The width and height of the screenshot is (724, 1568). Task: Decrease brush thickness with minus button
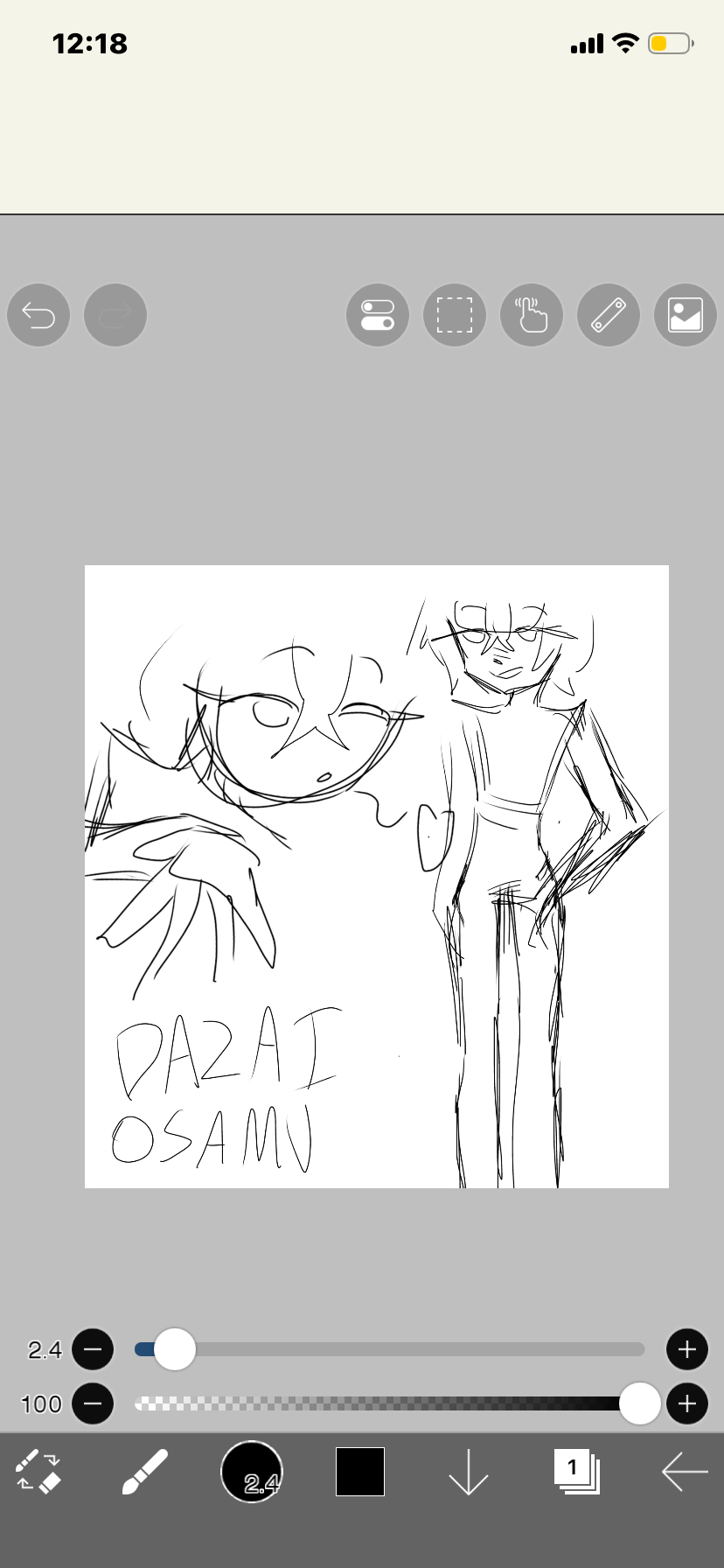pos(93,1349)
